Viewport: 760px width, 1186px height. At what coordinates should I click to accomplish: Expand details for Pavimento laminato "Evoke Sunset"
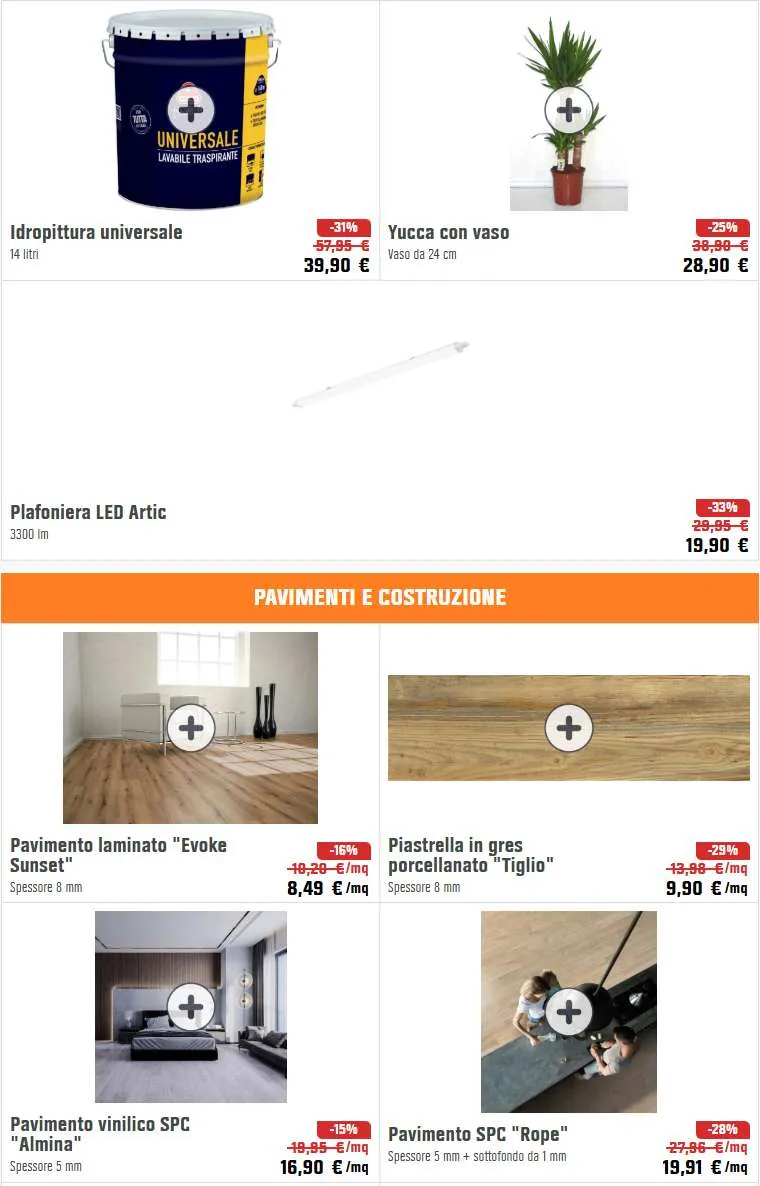coord(190,728)
